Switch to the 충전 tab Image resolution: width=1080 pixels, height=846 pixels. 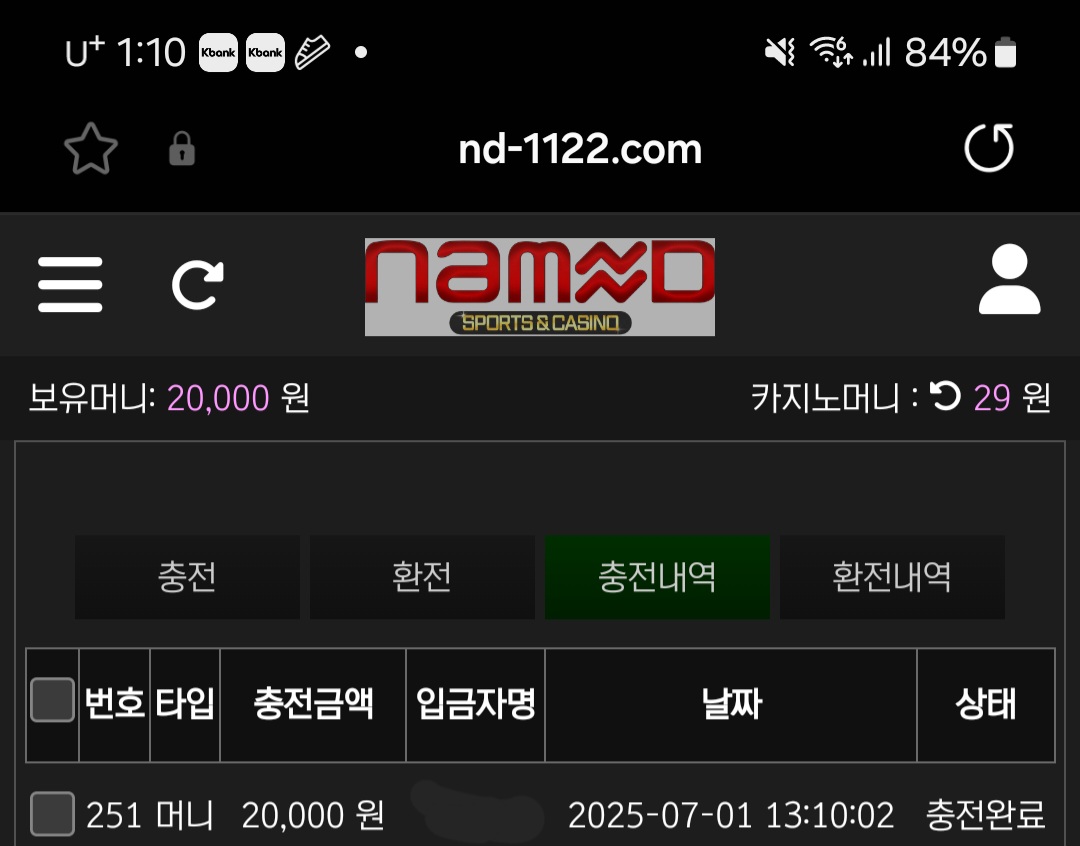[187, 577]
